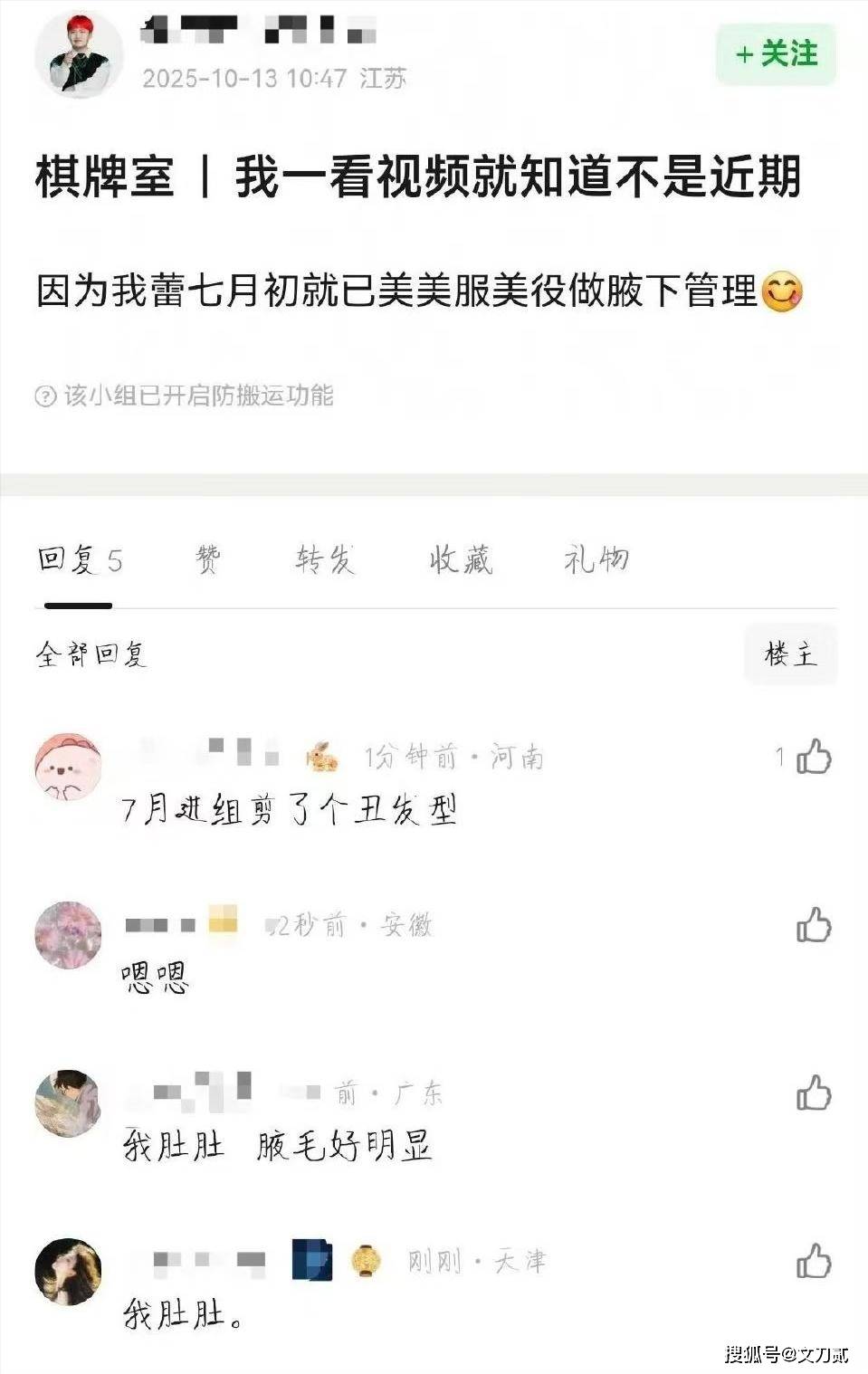Screen dimensions: 868x1374
Task: Open avatar of the Tianjin commenter
Action: 68,1272
